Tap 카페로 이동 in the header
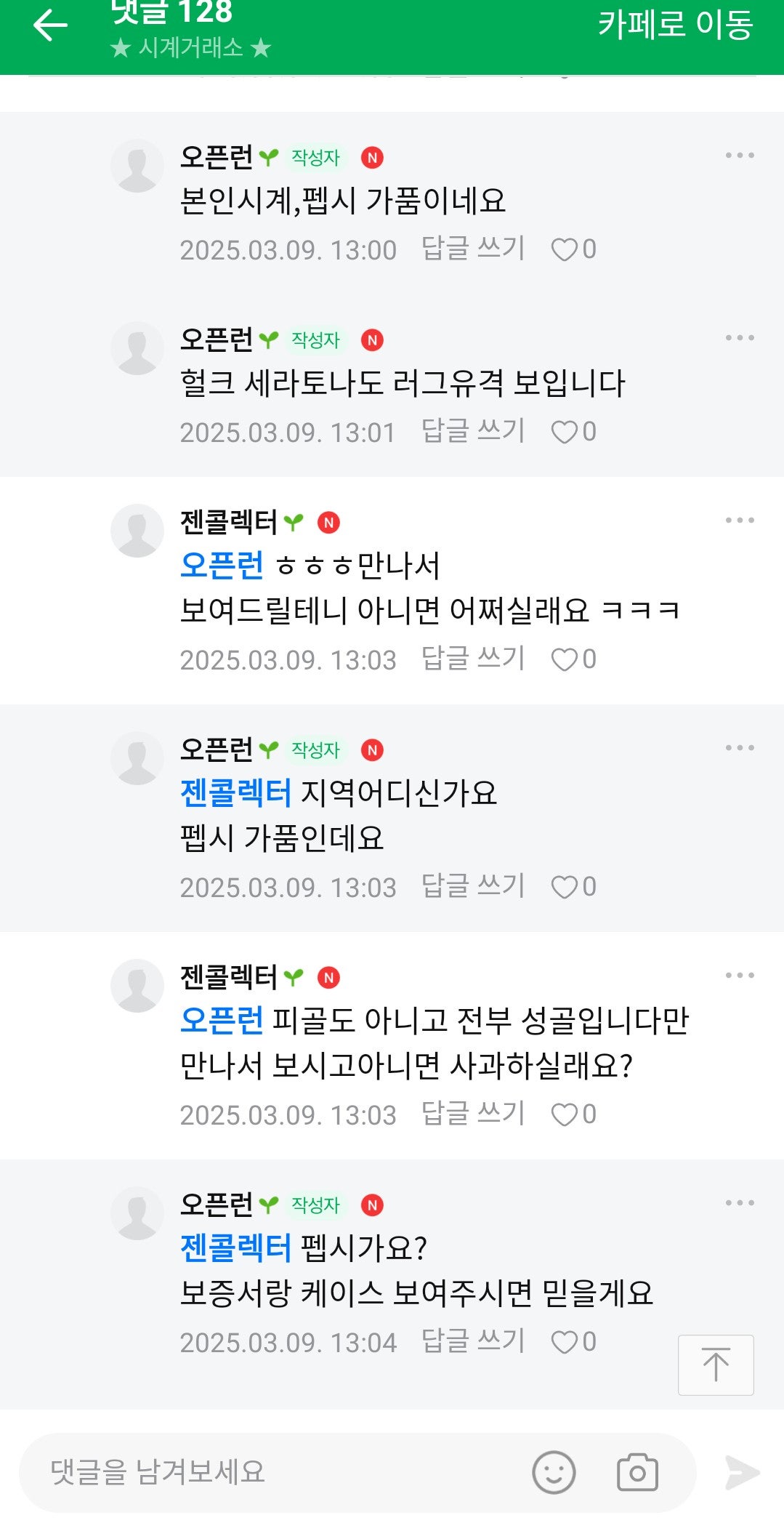This screenshot has width=784, height=1531. click(x=675, y=25)
